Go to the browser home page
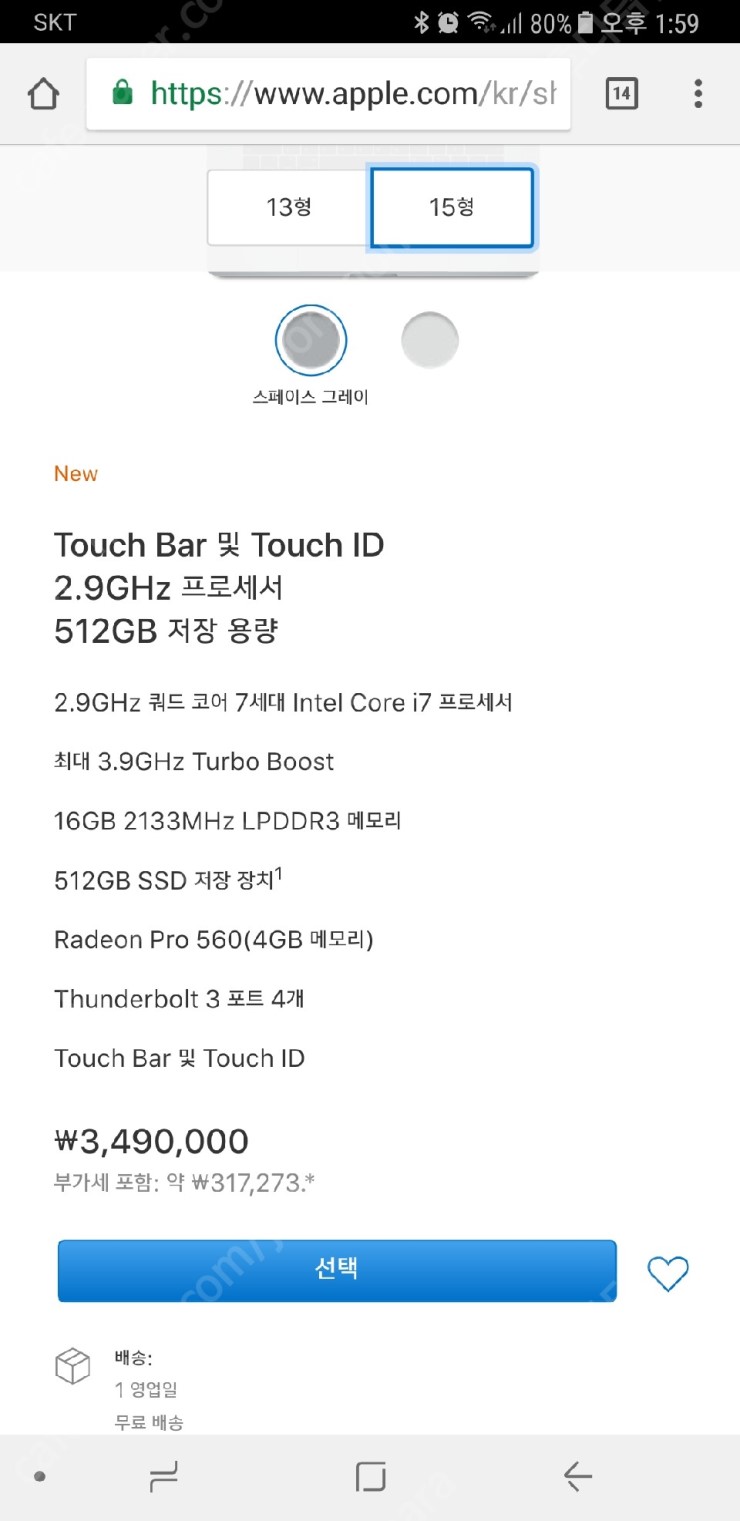Image resolution: width=740 pixels, height=1521 pixels. coord(43,94)
